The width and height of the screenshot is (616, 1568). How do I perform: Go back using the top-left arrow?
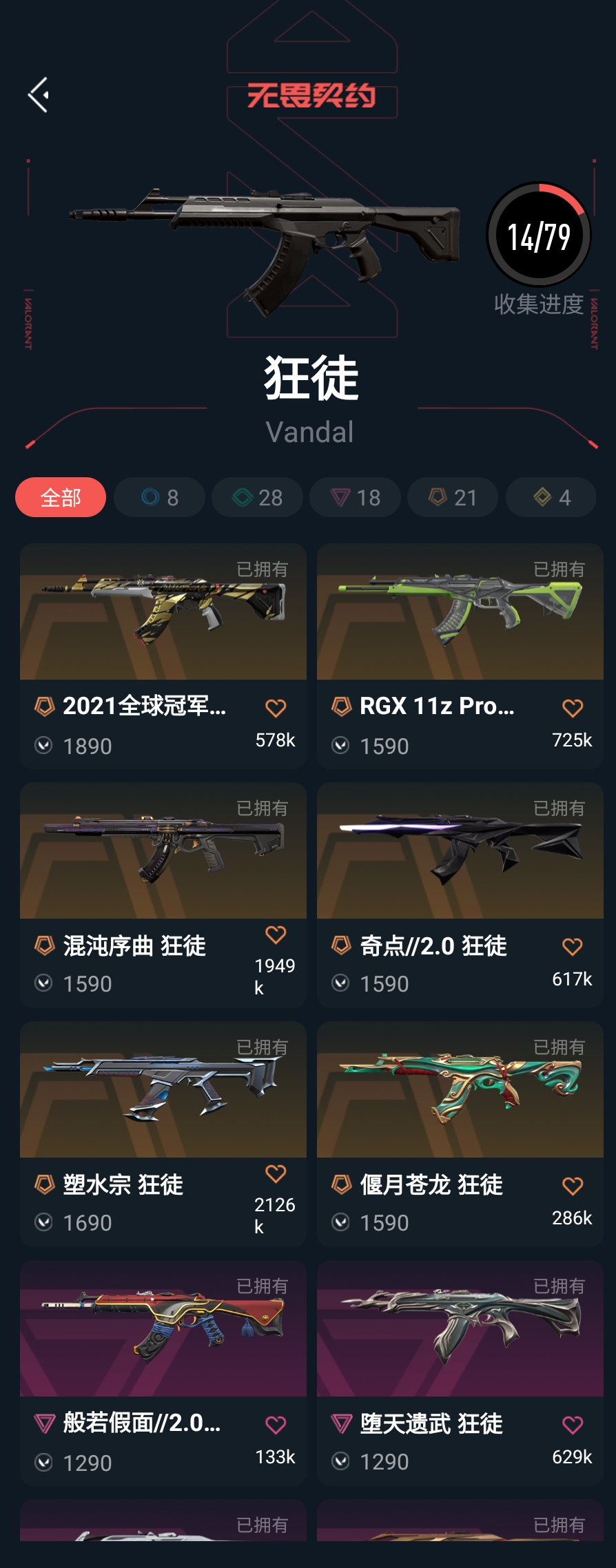coord(39,94)
